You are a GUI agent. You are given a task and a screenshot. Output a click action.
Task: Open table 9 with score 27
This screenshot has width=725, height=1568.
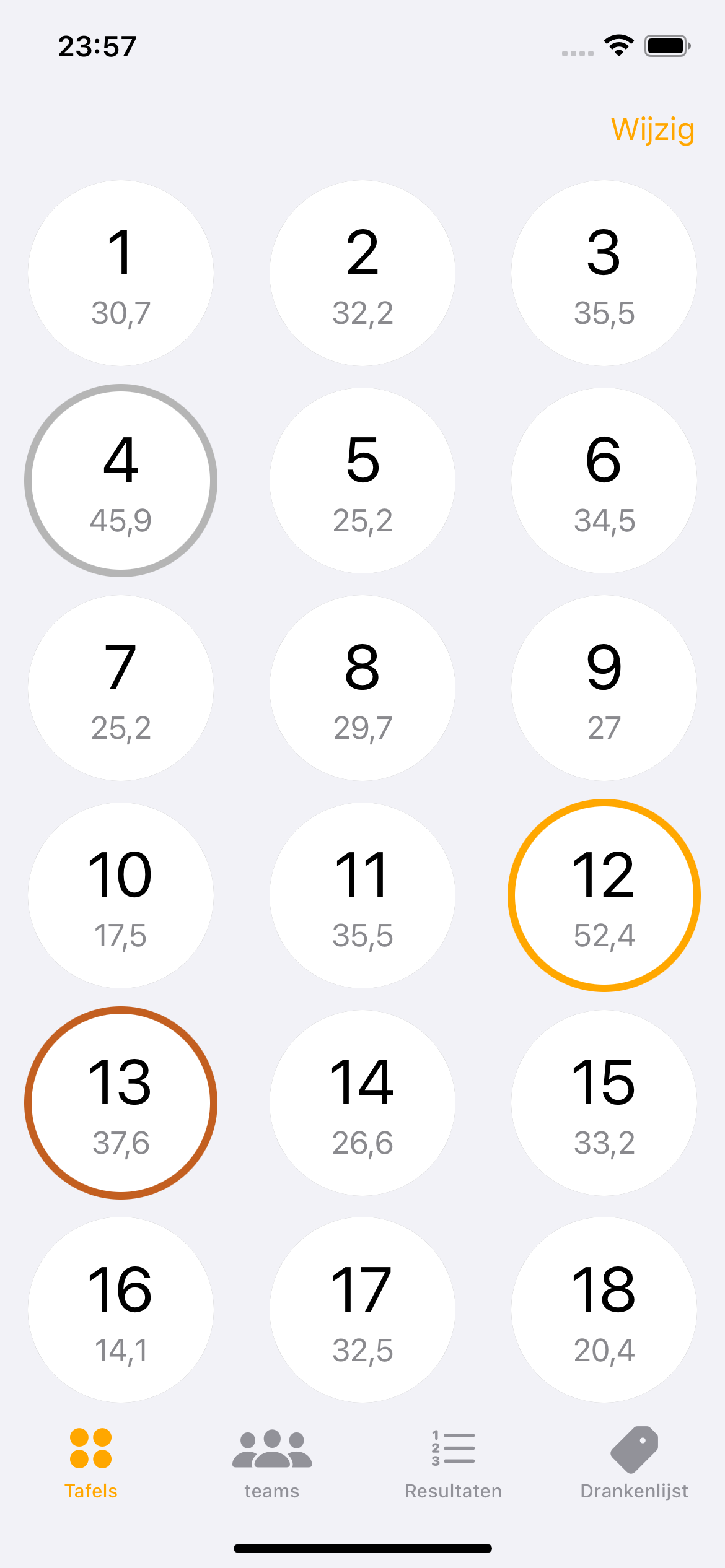click(x=604, y=688)
